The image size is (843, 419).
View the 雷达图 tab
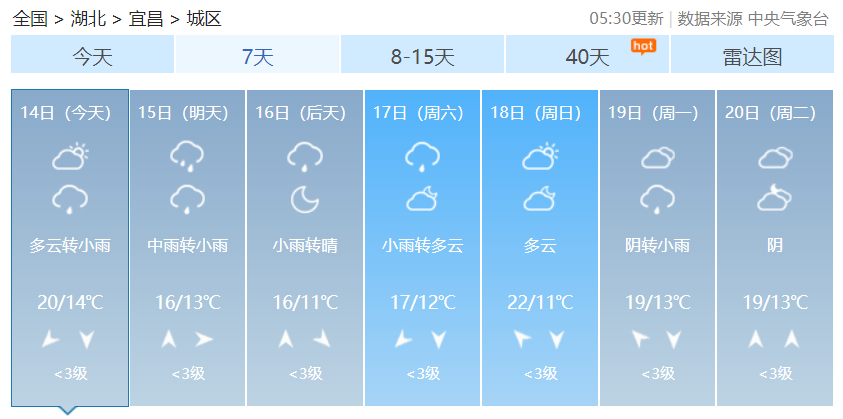(752, 56)
